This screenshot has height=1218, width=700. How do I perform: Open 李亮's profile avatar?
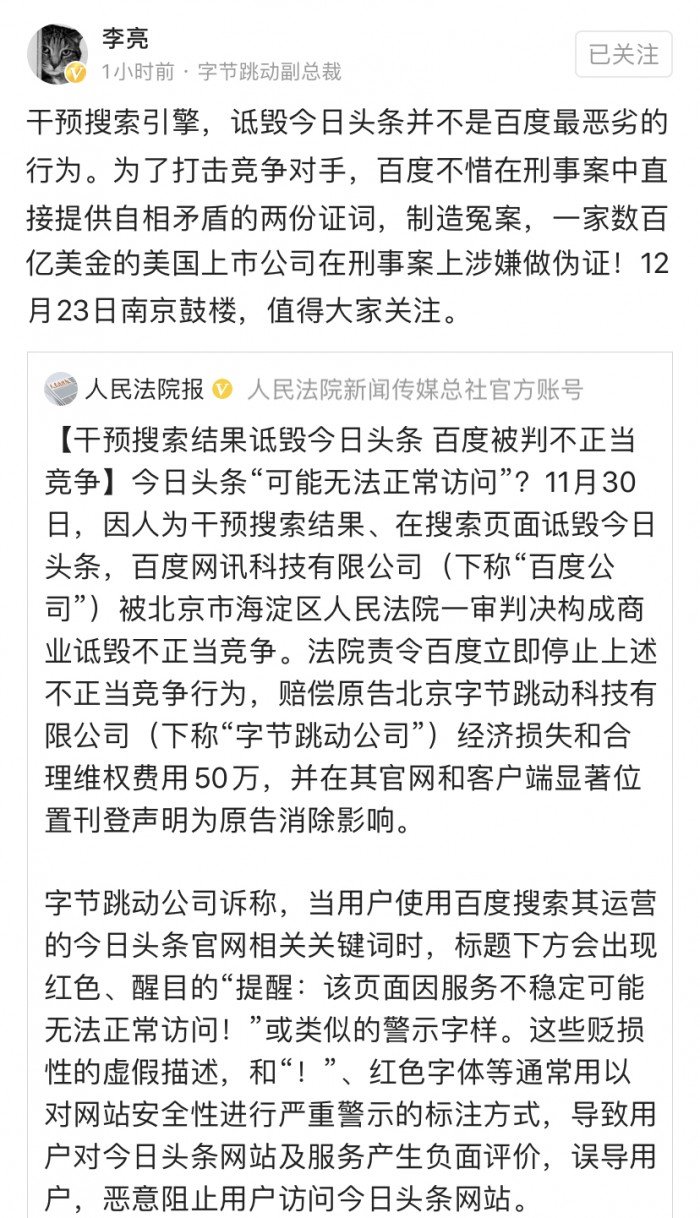click(56, 54)
